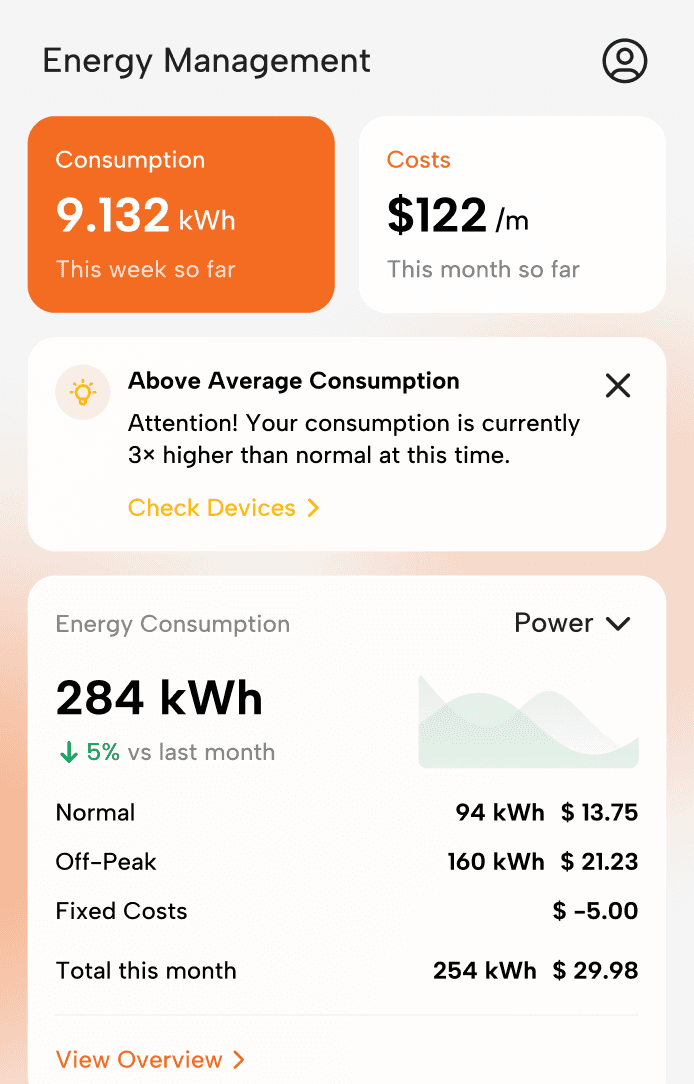Open the user profile icon
694x1084 pixels.
[625, 61]
